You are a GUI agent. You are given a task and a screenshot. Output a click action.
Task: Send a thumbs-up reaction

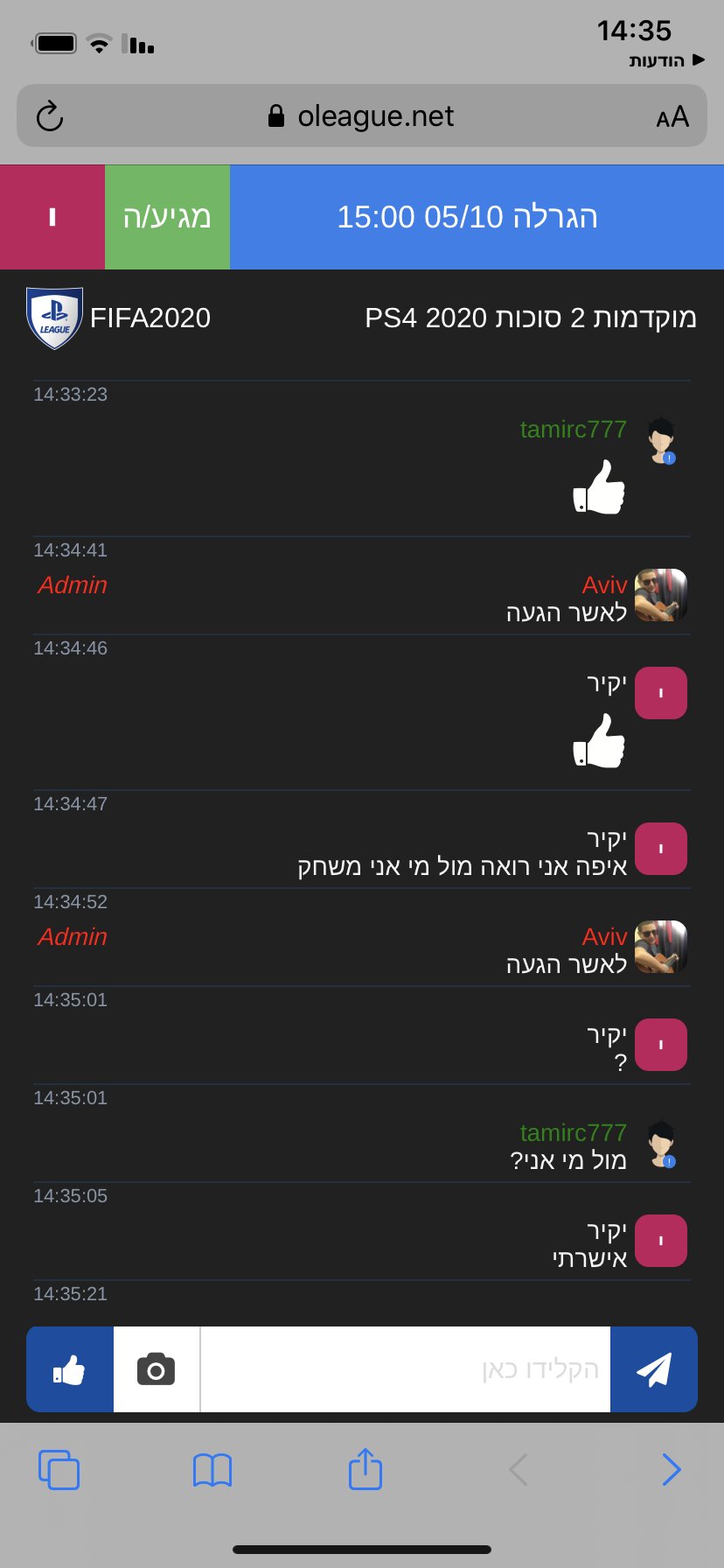(70, 1368)
